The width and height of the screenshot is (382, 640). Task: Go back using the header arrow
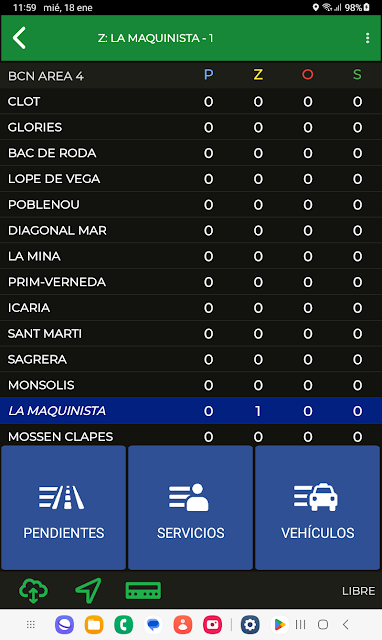pyautogui.click(x=19, y=38)
